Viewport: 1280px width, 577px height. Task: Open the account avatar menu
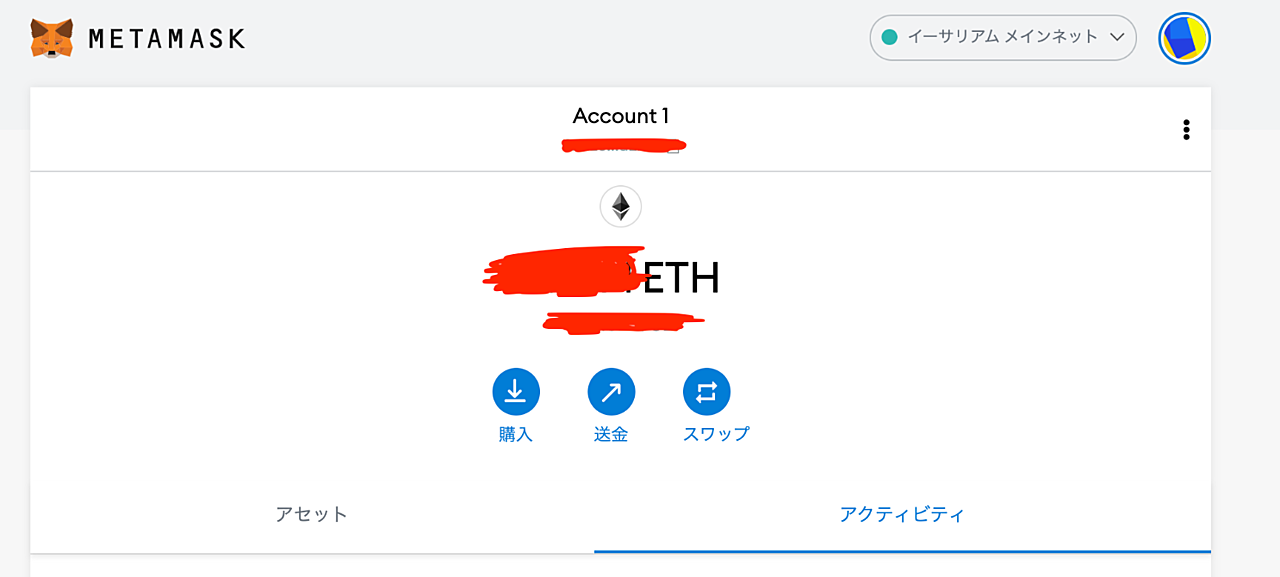click(x=1184, y=38)
